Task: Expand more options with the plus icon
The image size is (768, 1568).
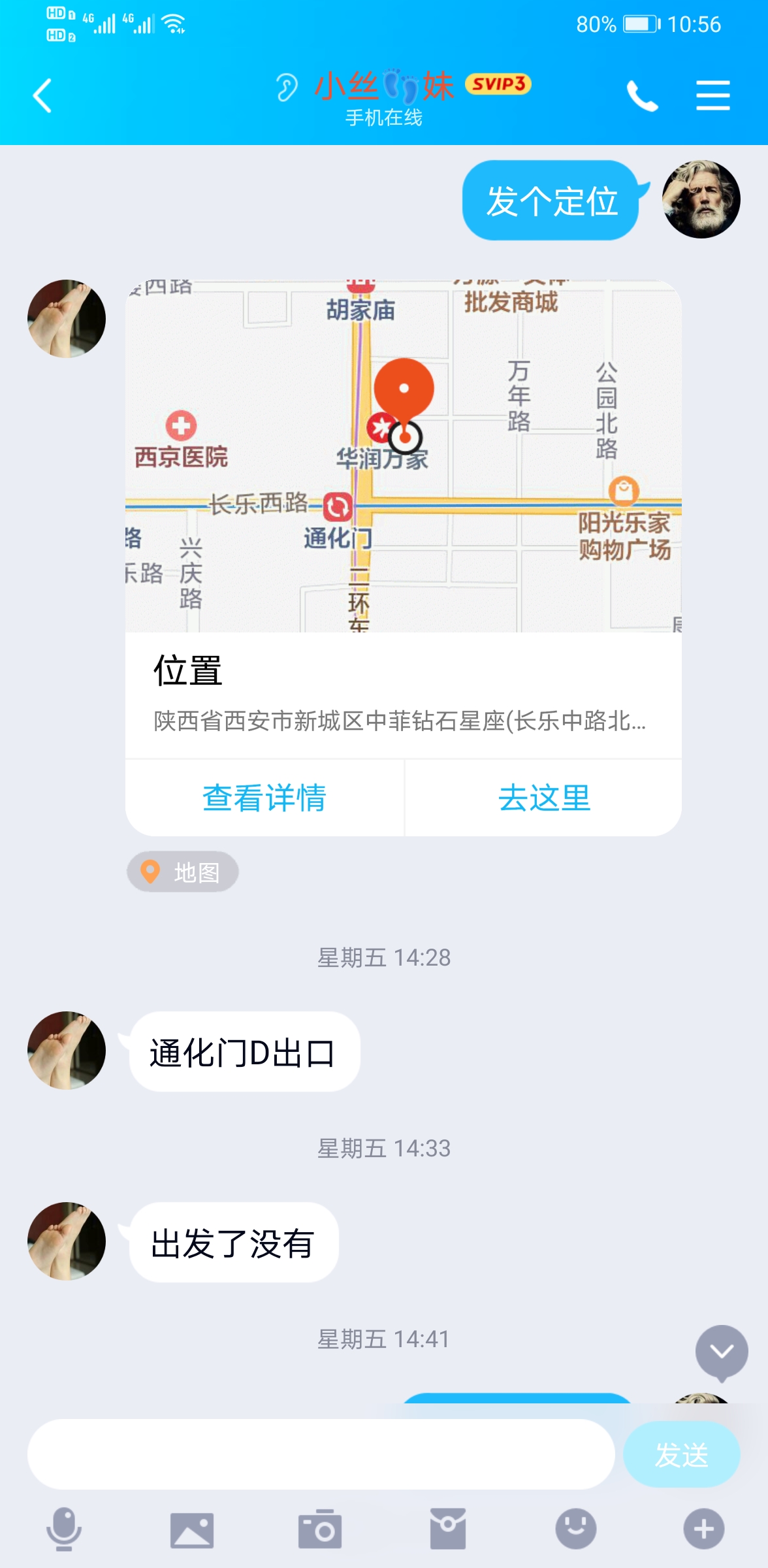Action: (x=703, y=1529)
